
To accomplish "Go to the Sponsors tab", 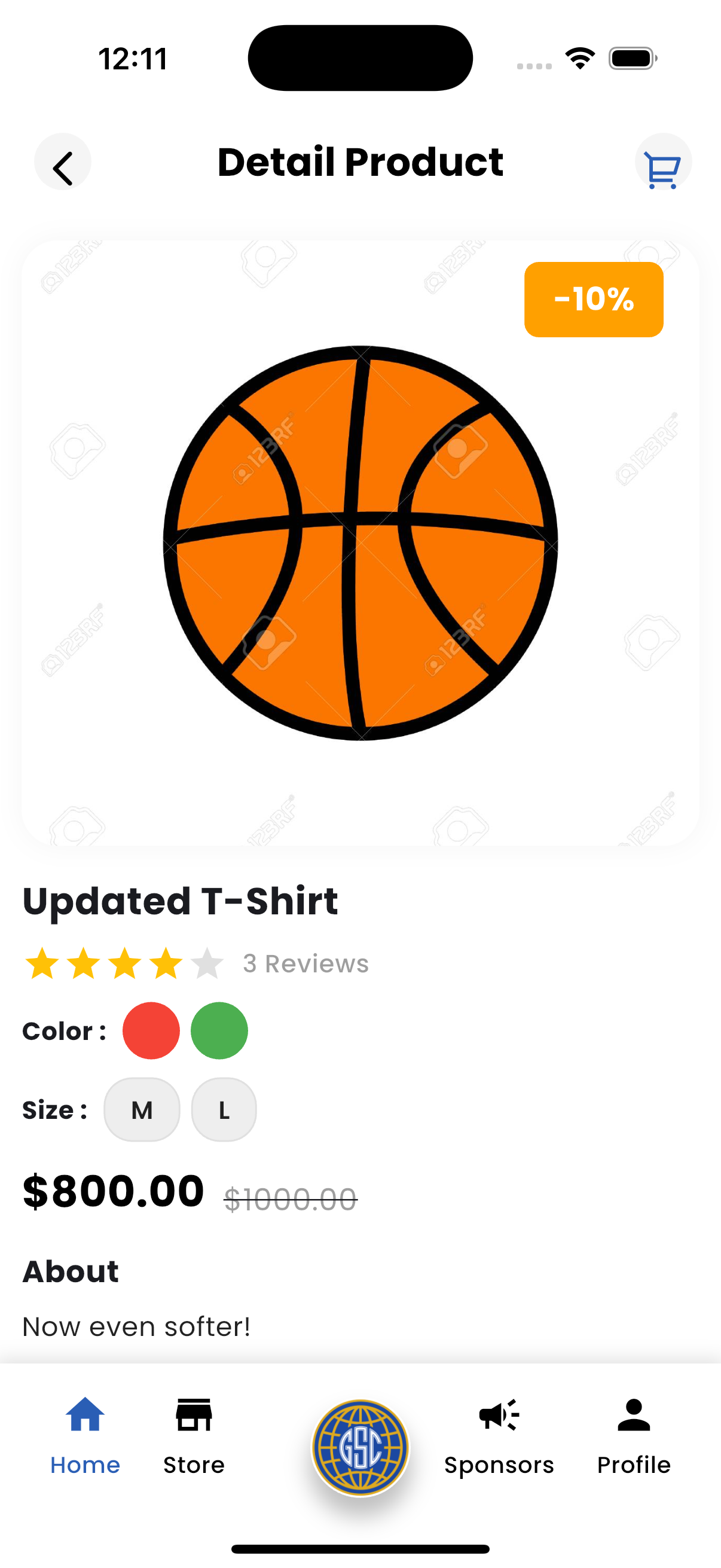I will point(499,1436).
